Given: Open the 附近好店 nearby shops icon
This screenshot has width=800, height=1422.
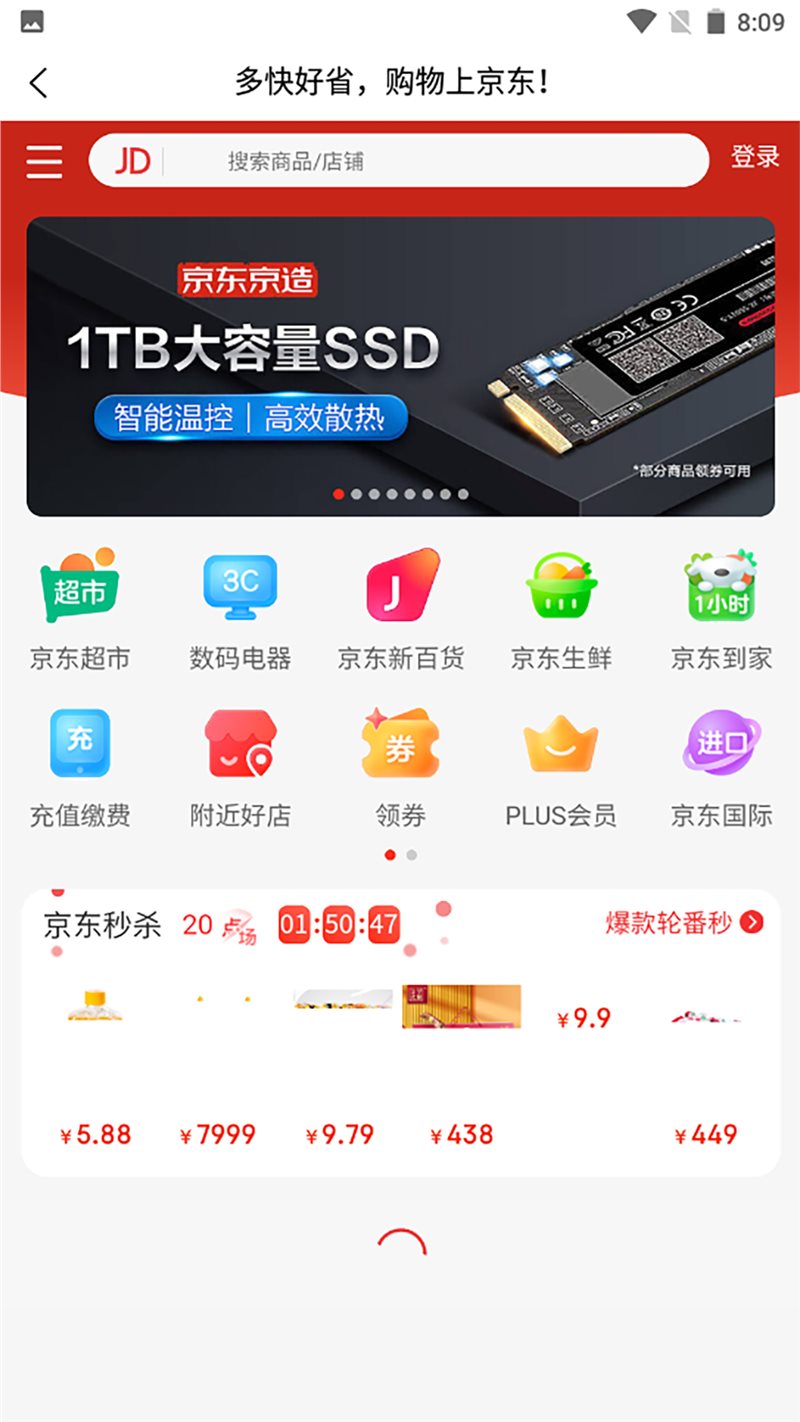Looking at the screenshot, I should pyautogui.click(x=239, y=743).
